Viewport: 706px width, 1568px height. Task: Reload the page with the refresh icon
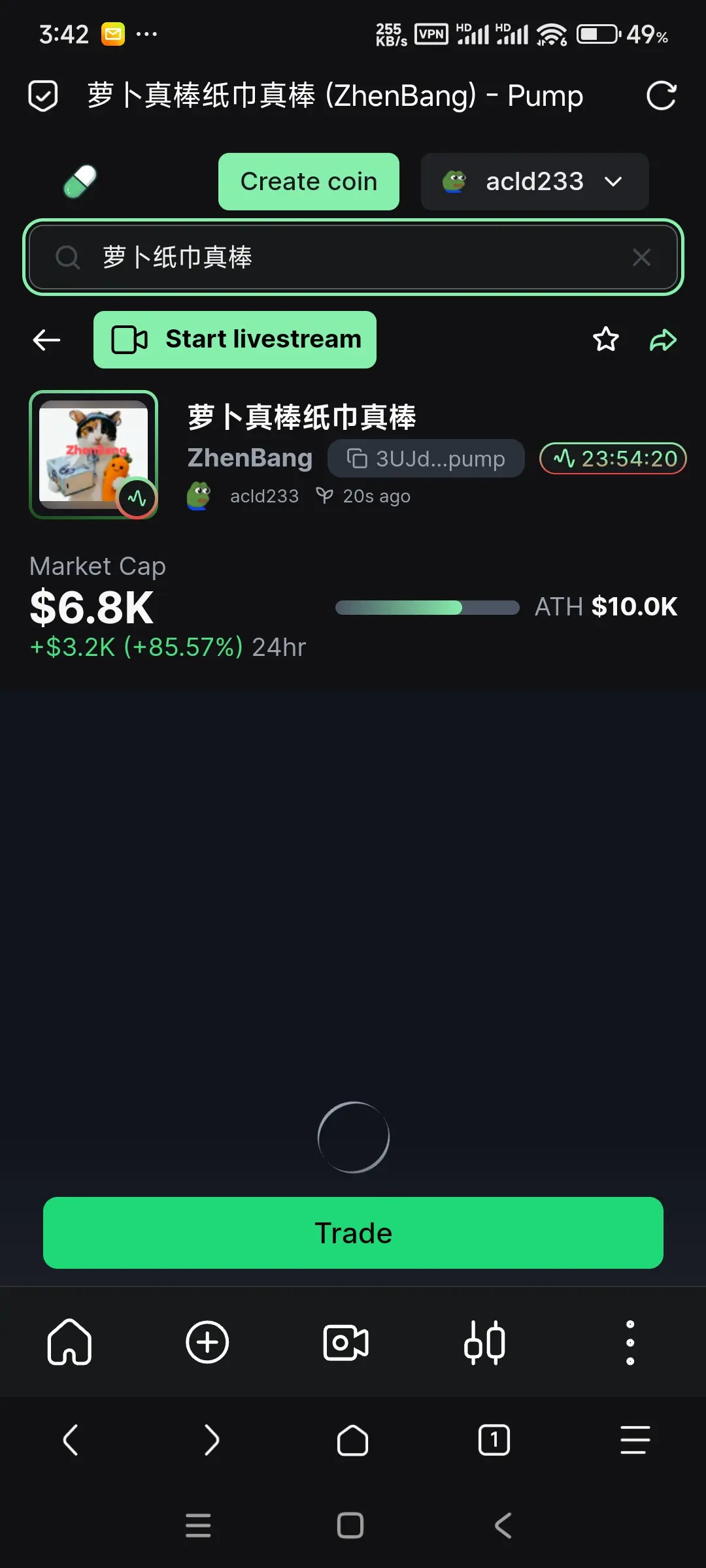pyautogui.click(x=661, y=96)
